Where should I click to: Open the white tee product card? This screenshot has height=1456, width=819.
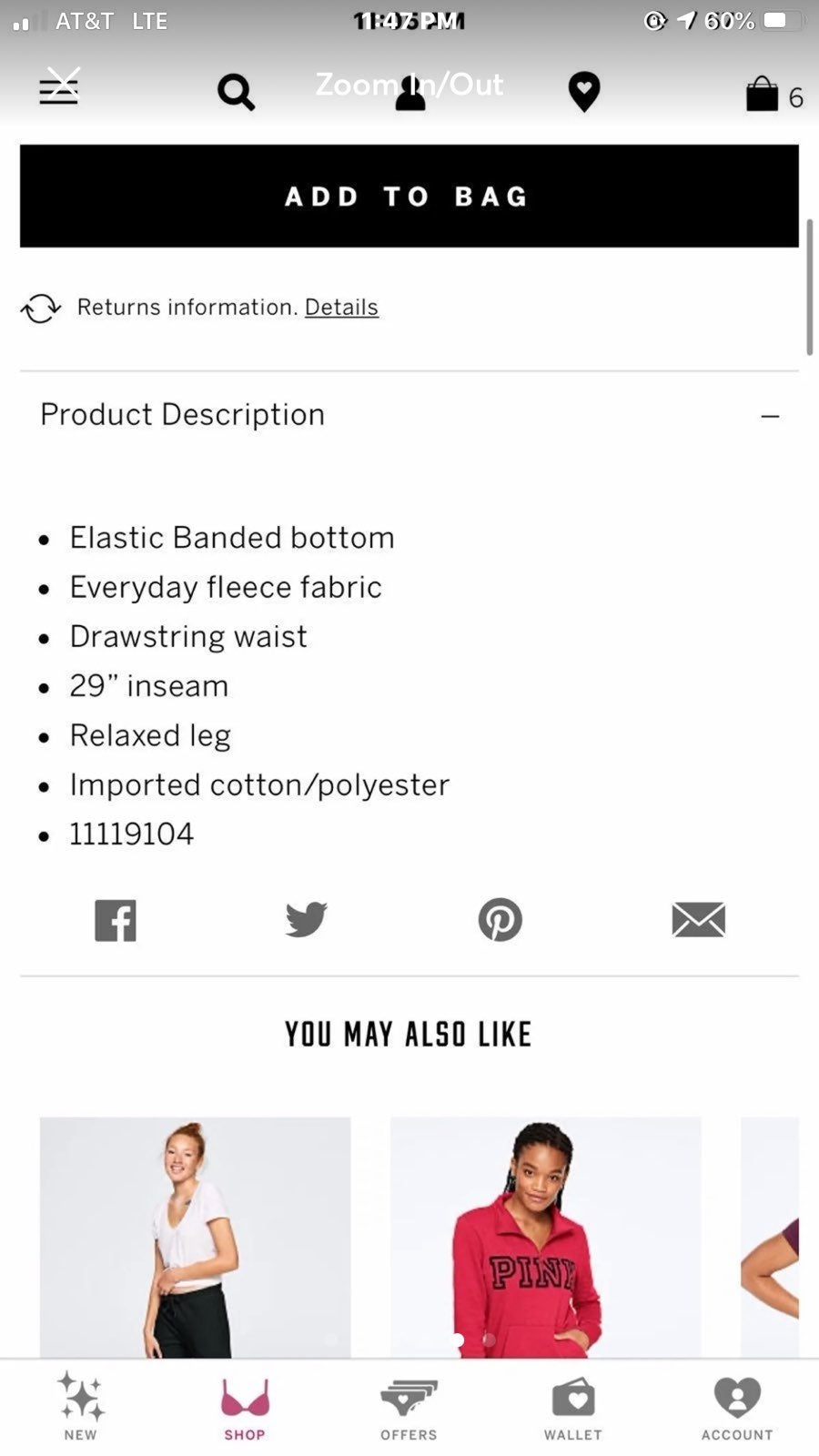coord(195,1238)
